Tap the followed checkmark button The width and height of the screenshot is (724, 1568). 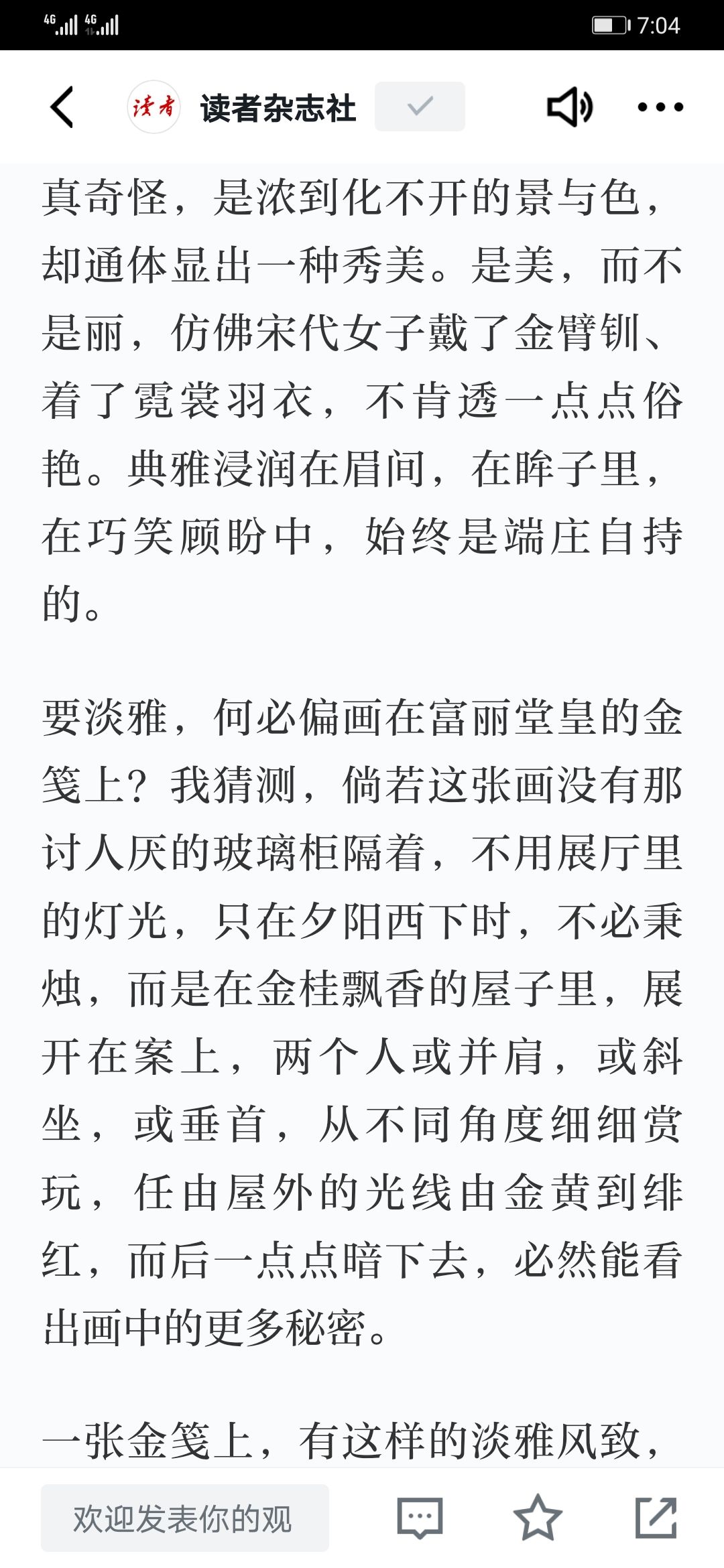[420, 107]
